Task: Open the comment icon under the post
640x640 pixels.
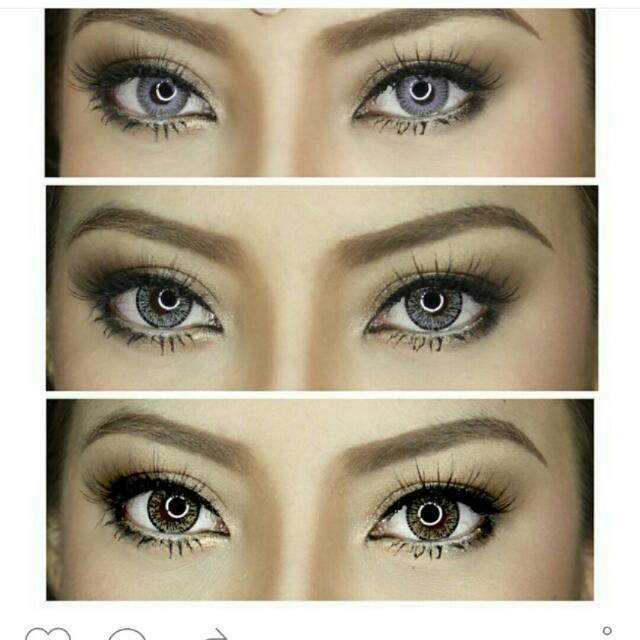Action: pyautogui.click(x=127, y=634)
